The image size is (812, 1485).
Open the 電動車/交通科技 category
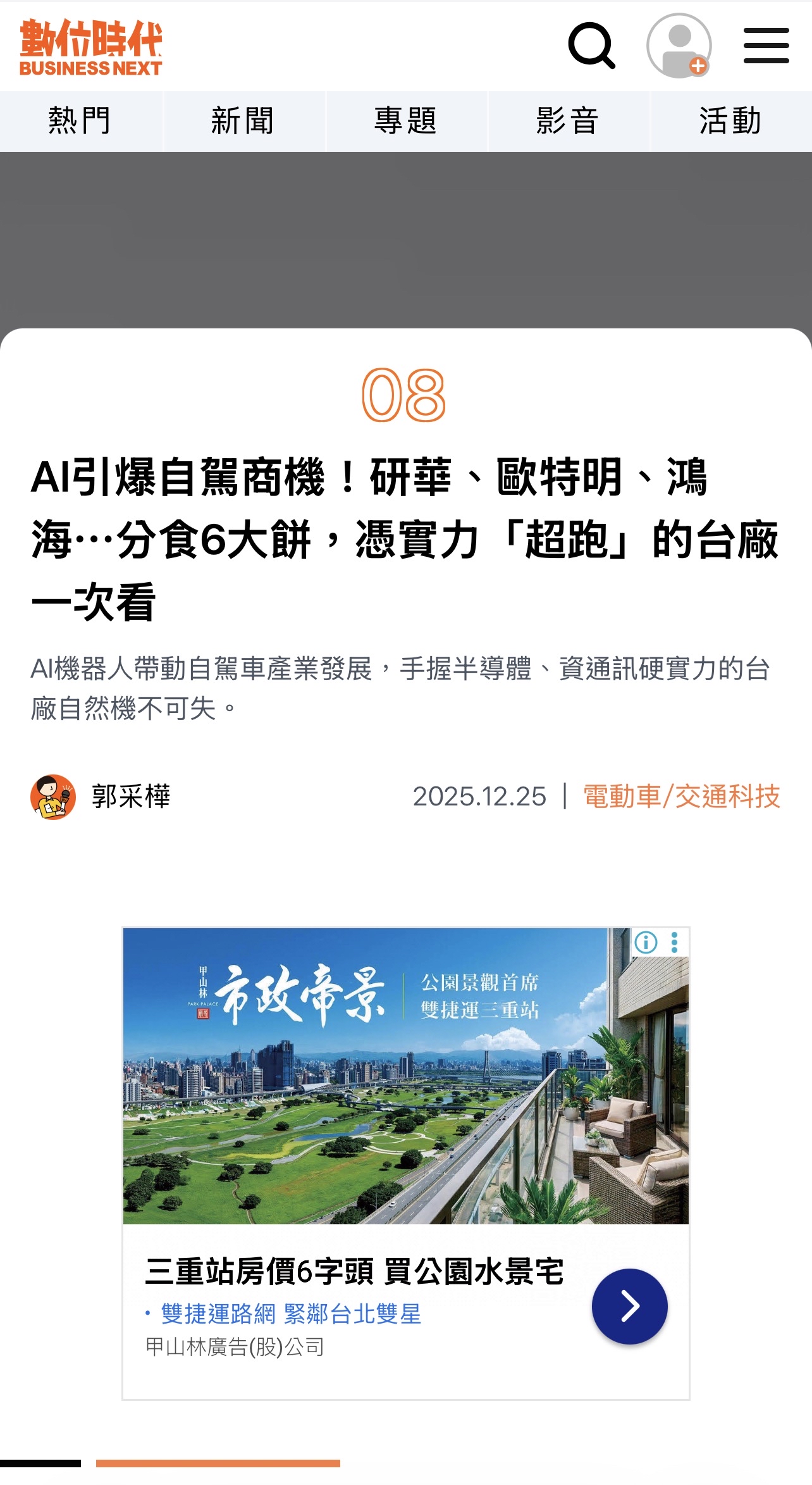(x=681, y=796)
